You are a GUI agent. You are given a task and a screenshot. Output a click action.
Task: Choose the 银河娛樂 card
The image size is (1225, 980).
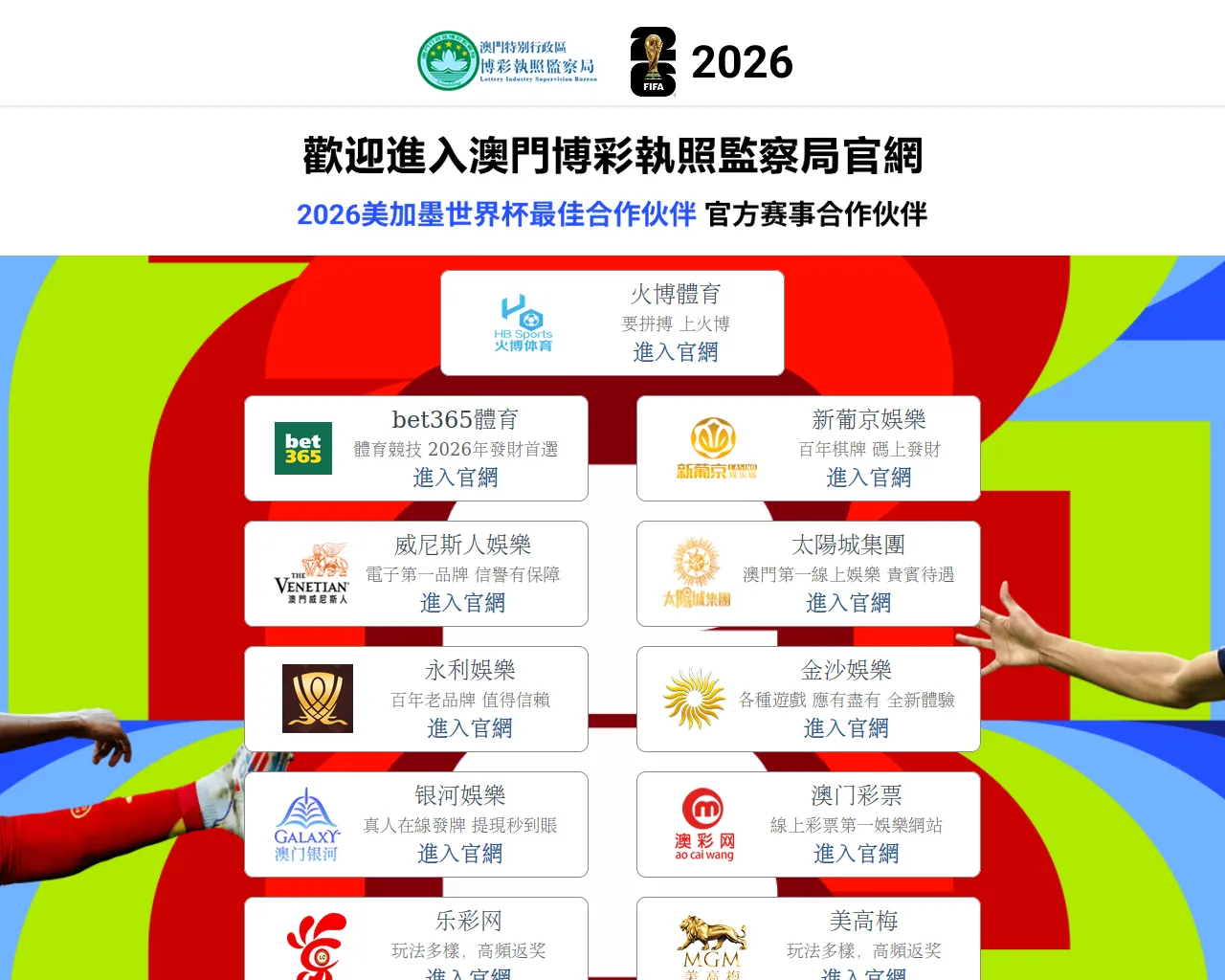pyautogui.click(x=416, y=825)
